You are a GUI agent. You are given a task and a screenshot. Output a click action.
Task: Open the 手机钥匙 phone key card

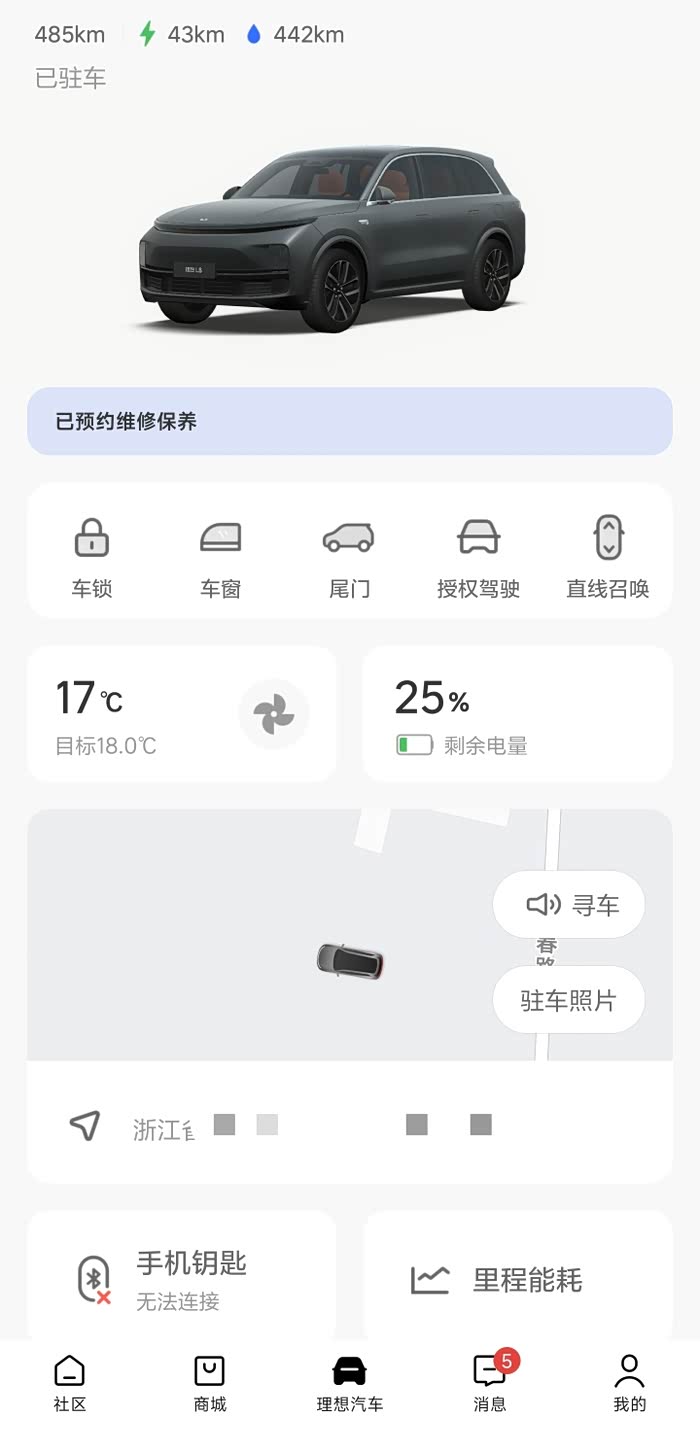(x=181, y=1278)
